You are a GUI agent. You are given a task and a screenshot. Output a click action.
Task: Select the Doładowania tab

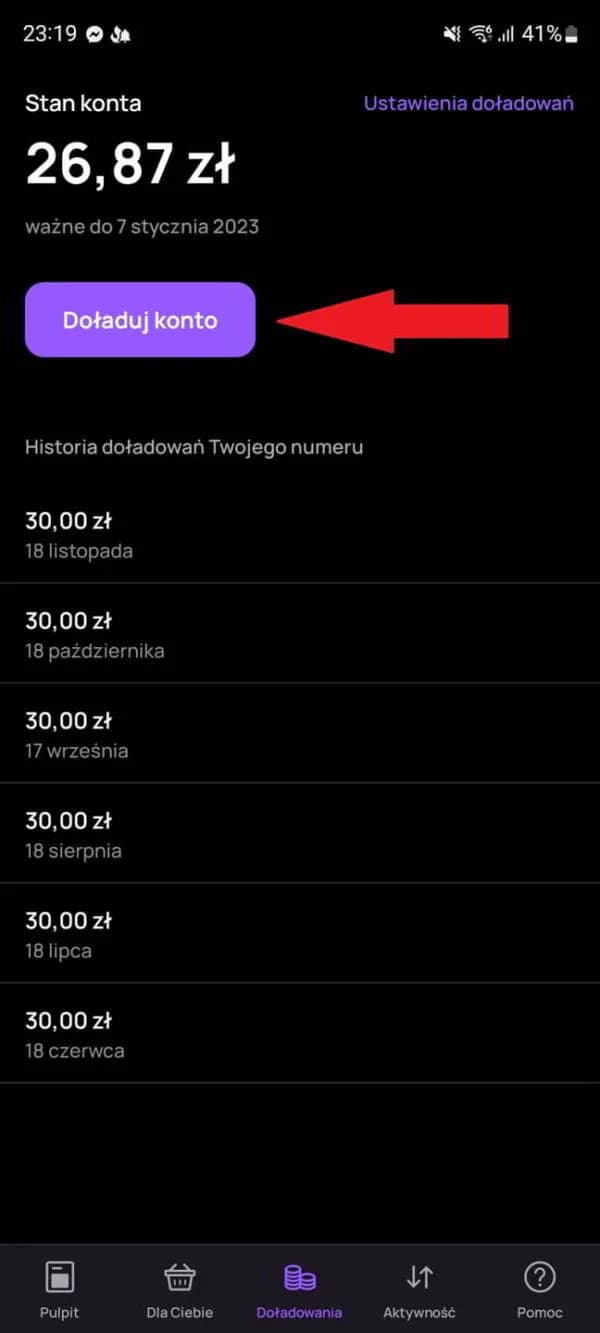tap(299, 1289)
